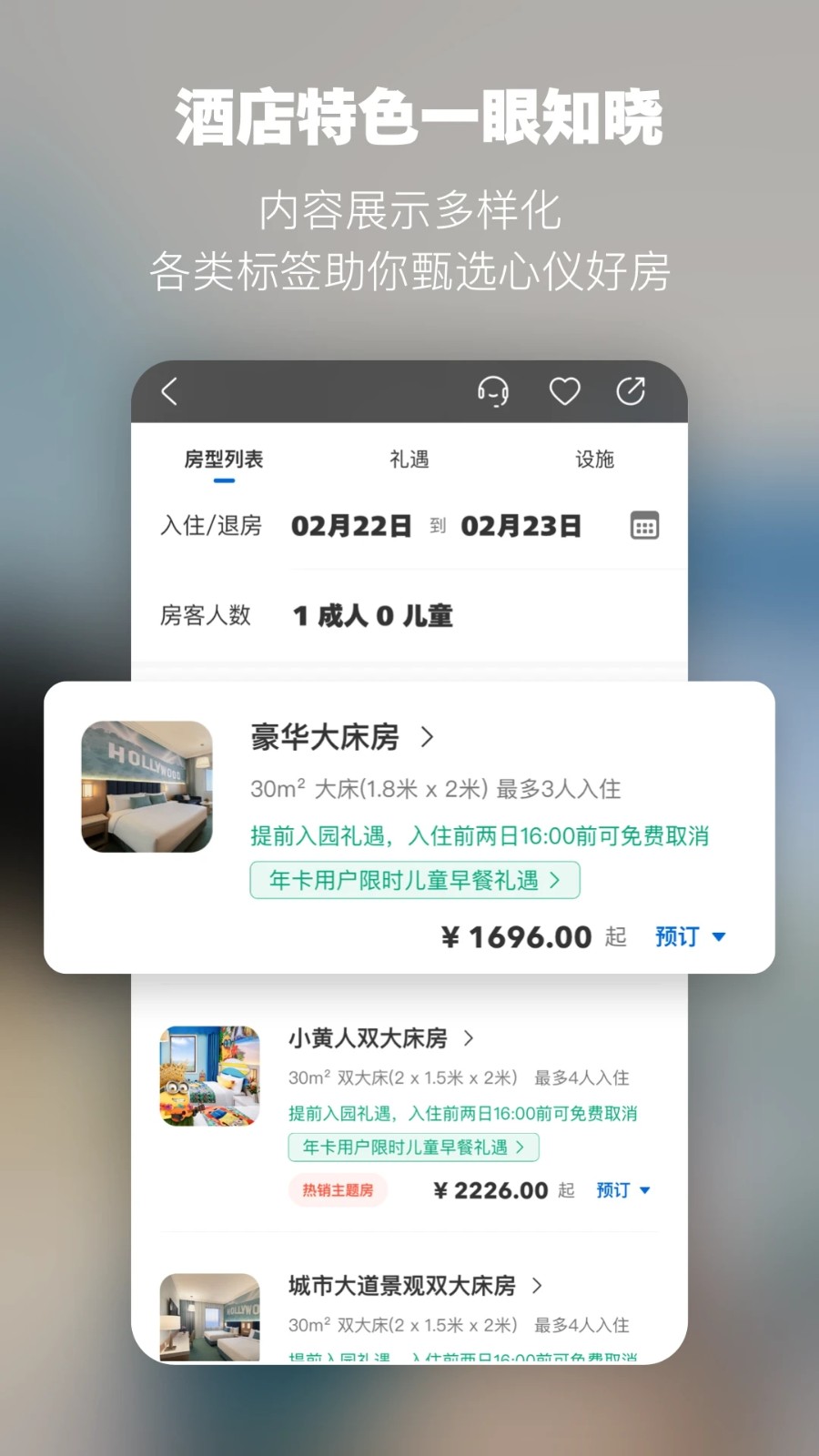Open the calendar date picker
This screenshot has width=819, height=1456.
(x=644, y=525)
